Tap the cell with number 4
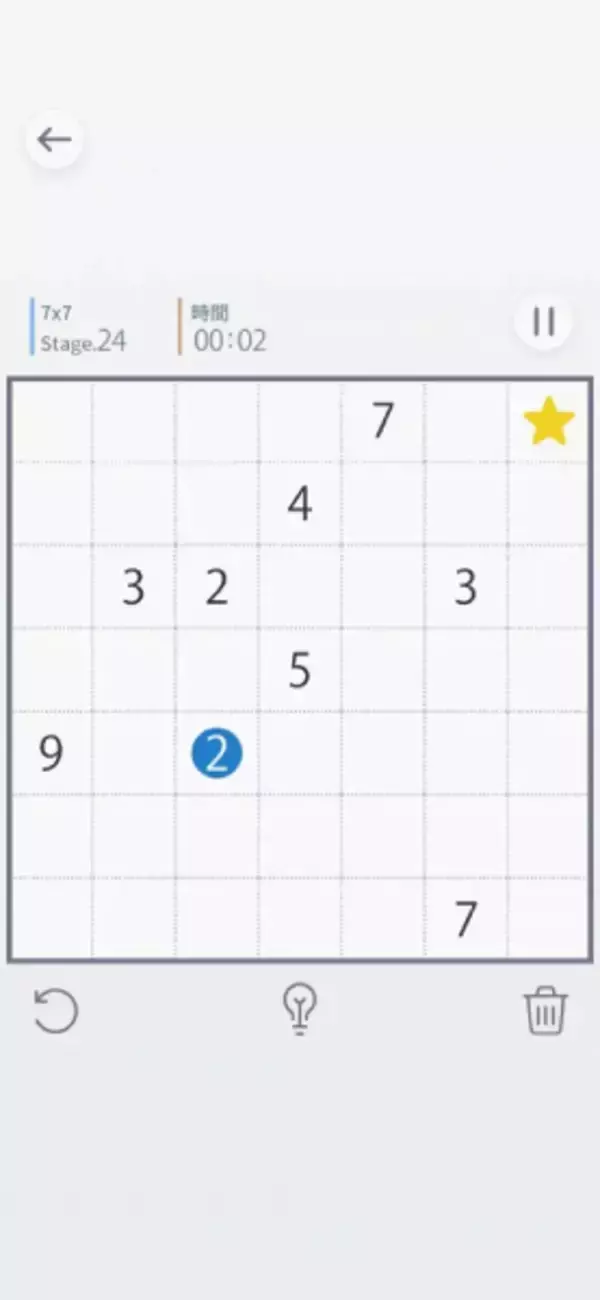This screenshot has height=1300, width=600. pos(300,504)
